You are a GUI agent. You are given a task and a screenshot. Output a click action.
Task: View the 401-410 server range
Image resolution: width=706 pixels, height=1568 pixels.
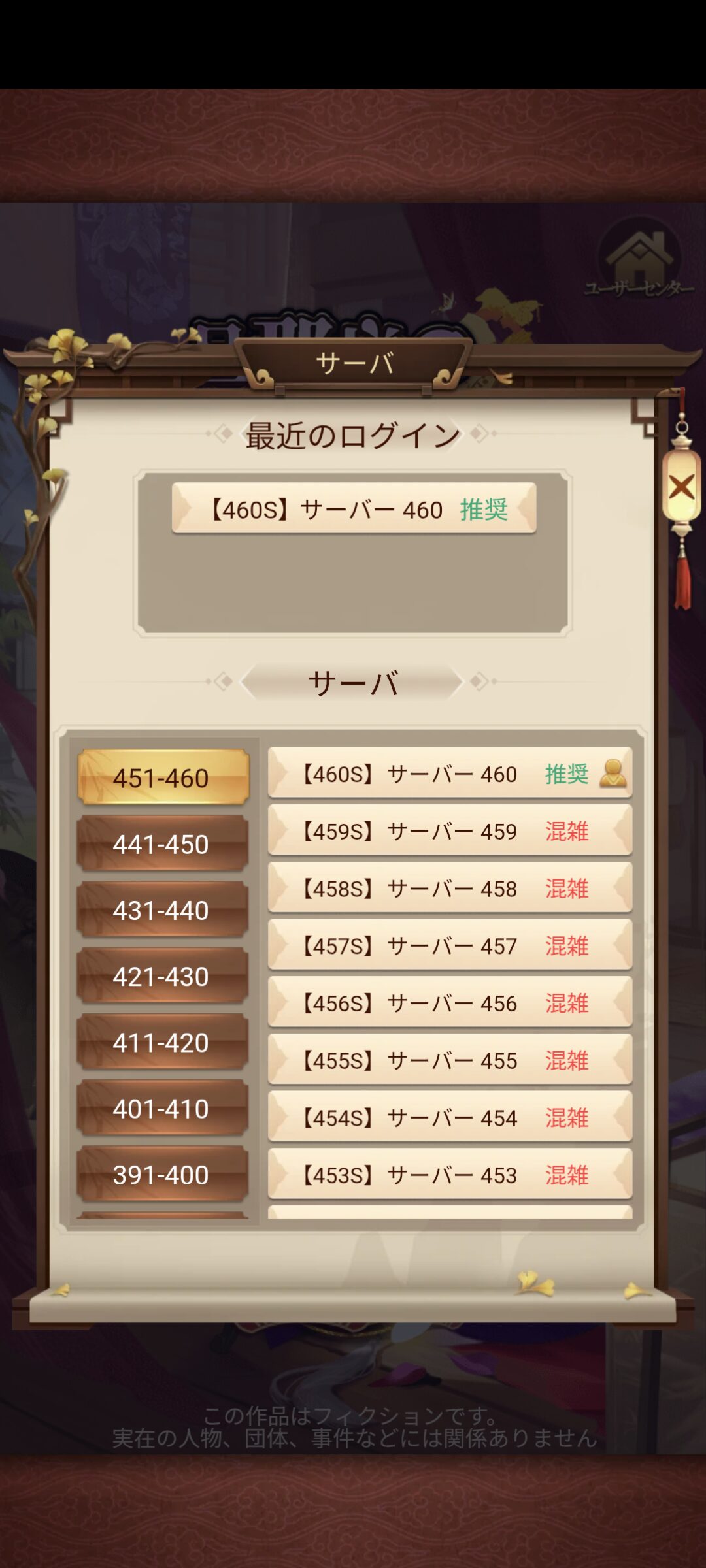[x=163, y=1108]
